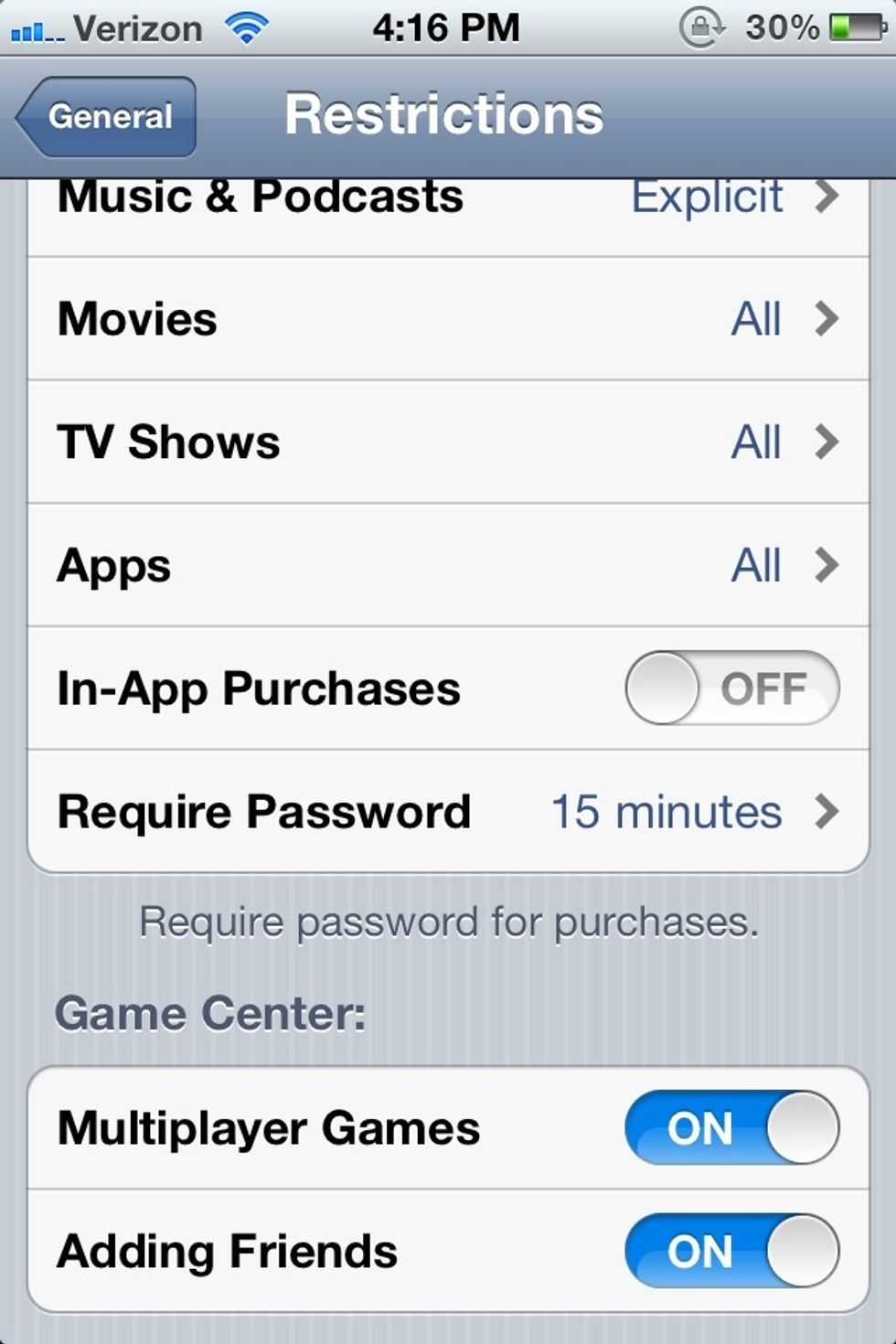This screenshot has width=896, height=1344.
Task: Turn off Multiplayer Games
Action: (731, 1128)
